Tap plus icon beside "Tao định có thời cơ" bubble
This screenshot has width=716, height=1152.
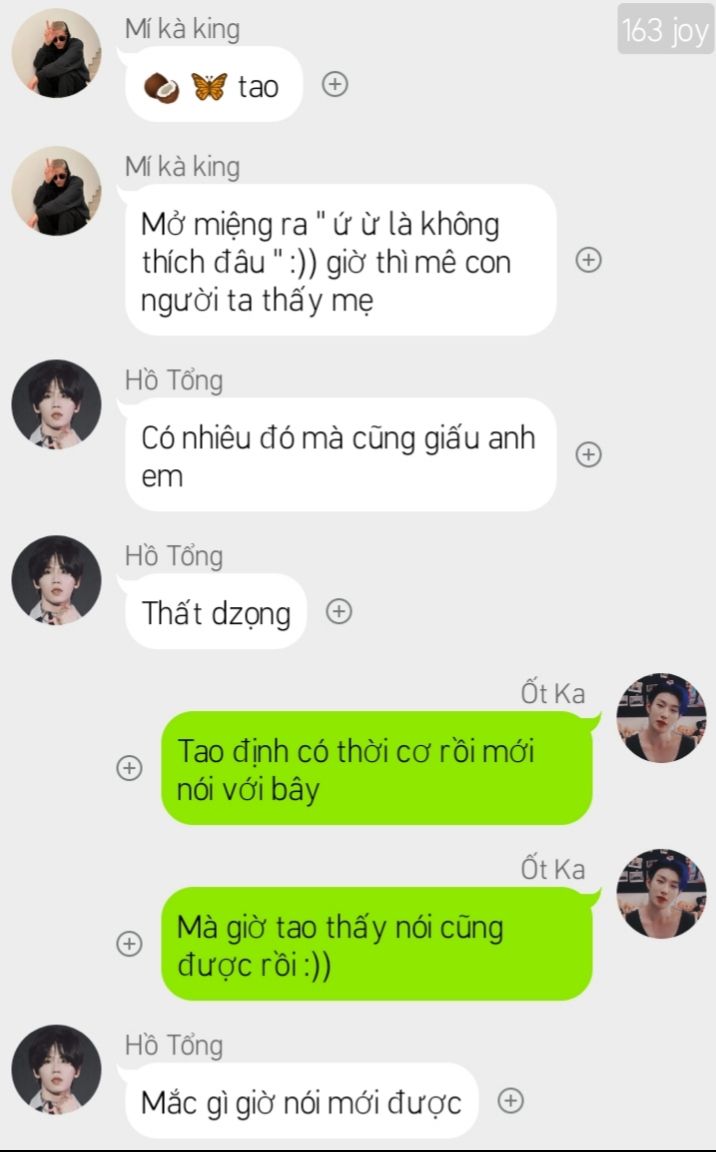pyautogui.click(x=129, y=768)
